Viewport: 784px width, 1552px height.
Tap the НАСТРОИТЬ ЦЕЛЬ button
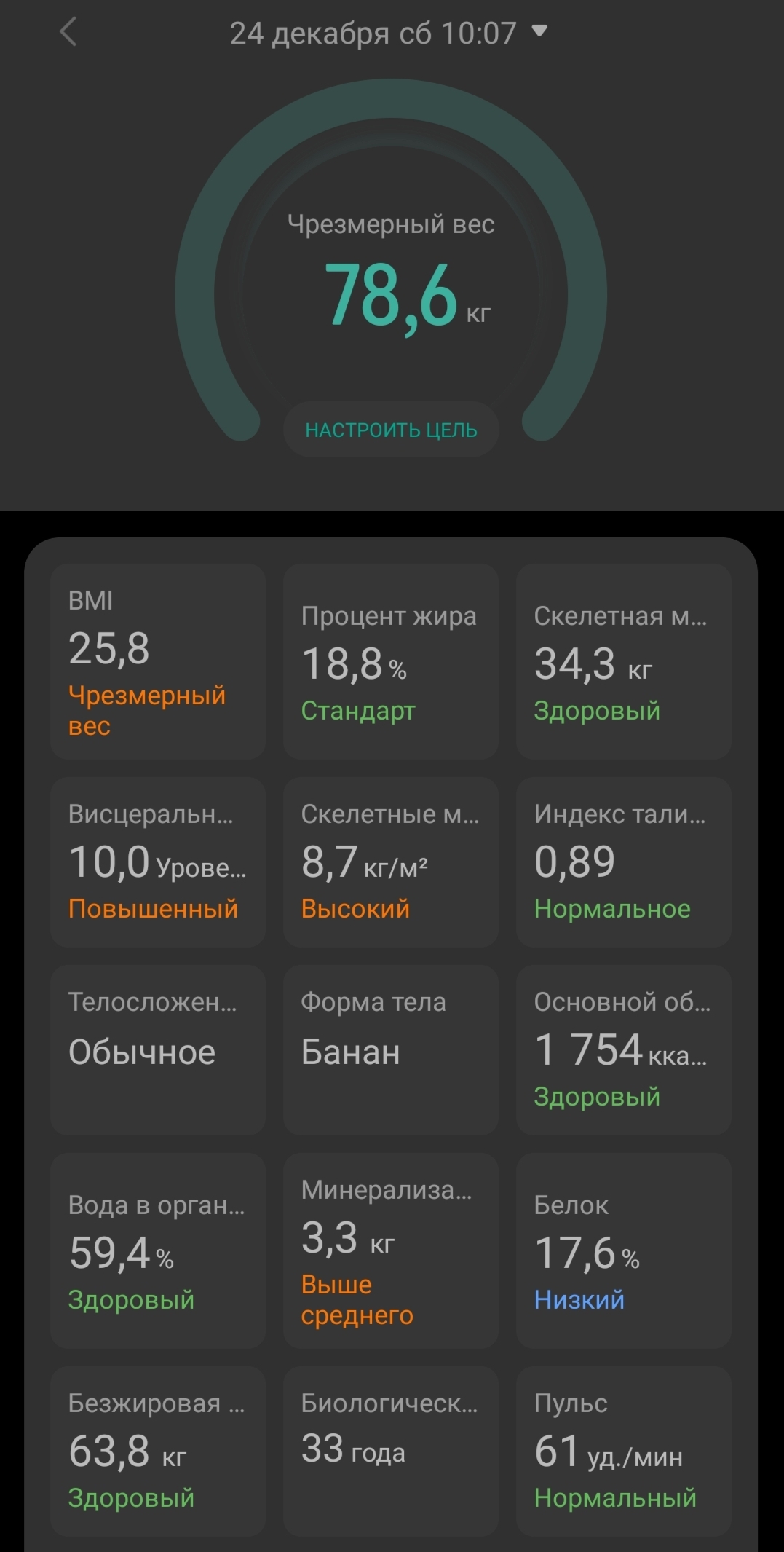[x=391, y=430]
